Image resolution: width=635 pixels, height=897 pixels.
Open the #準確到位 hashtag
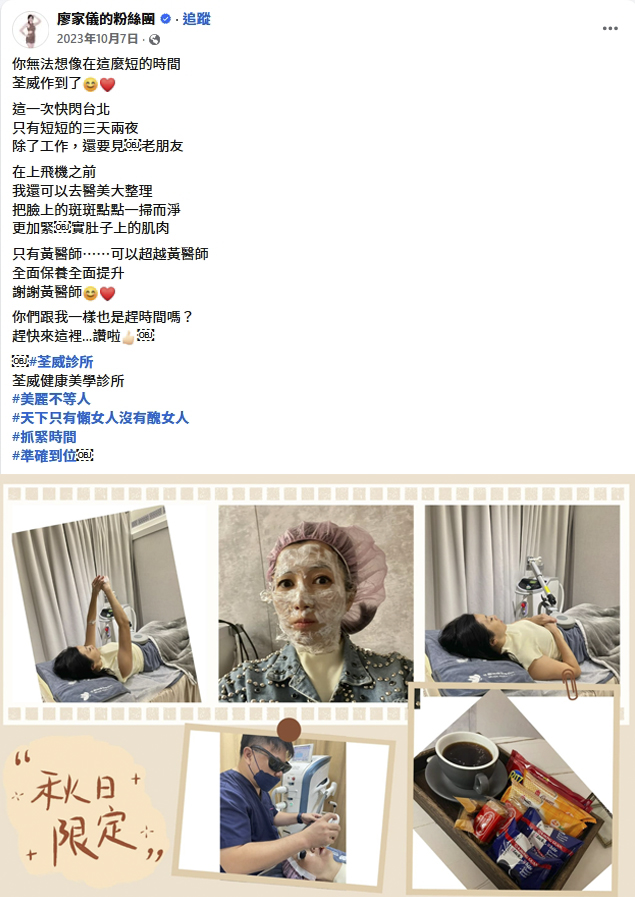44,456
